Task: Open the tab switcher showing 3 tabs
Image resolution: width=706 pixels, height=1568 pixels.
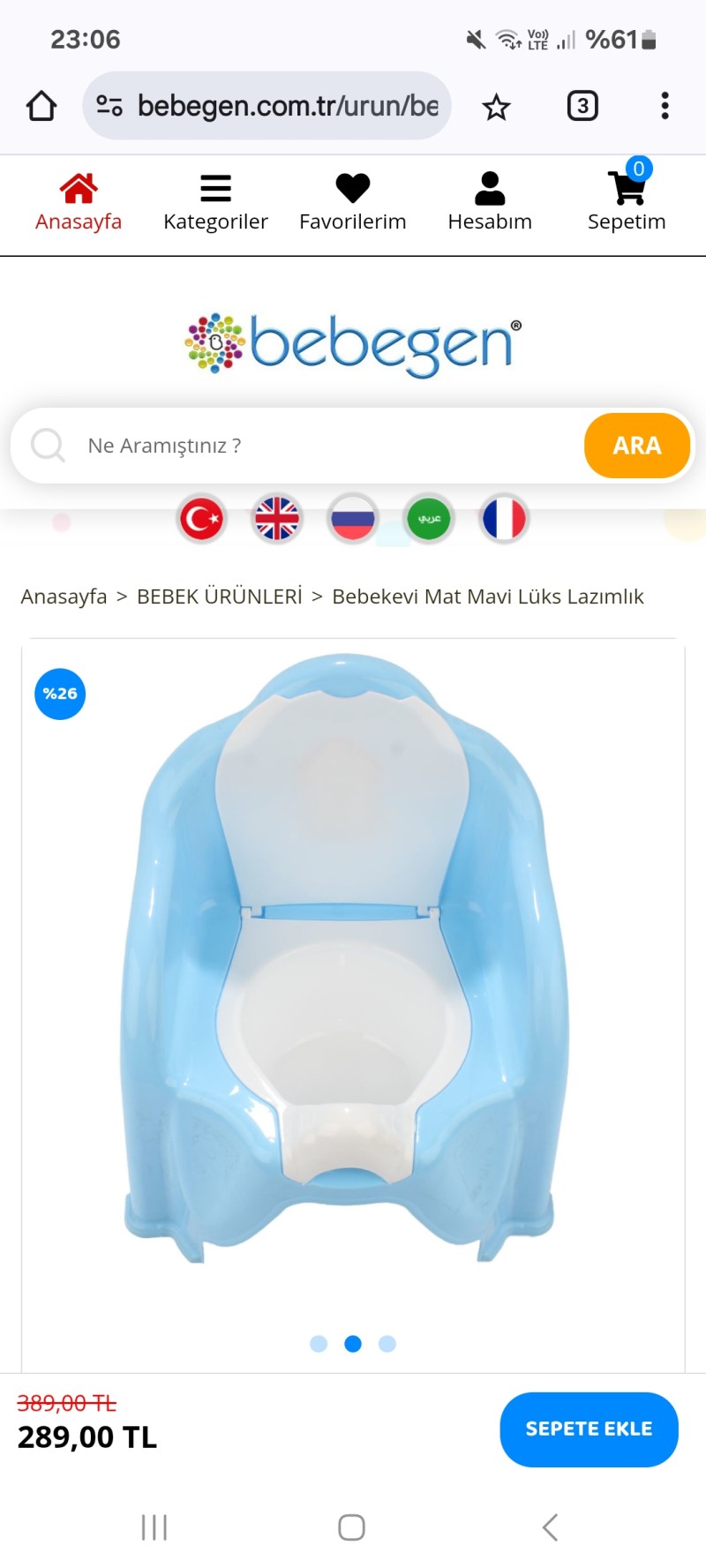Action: (582, 106)
